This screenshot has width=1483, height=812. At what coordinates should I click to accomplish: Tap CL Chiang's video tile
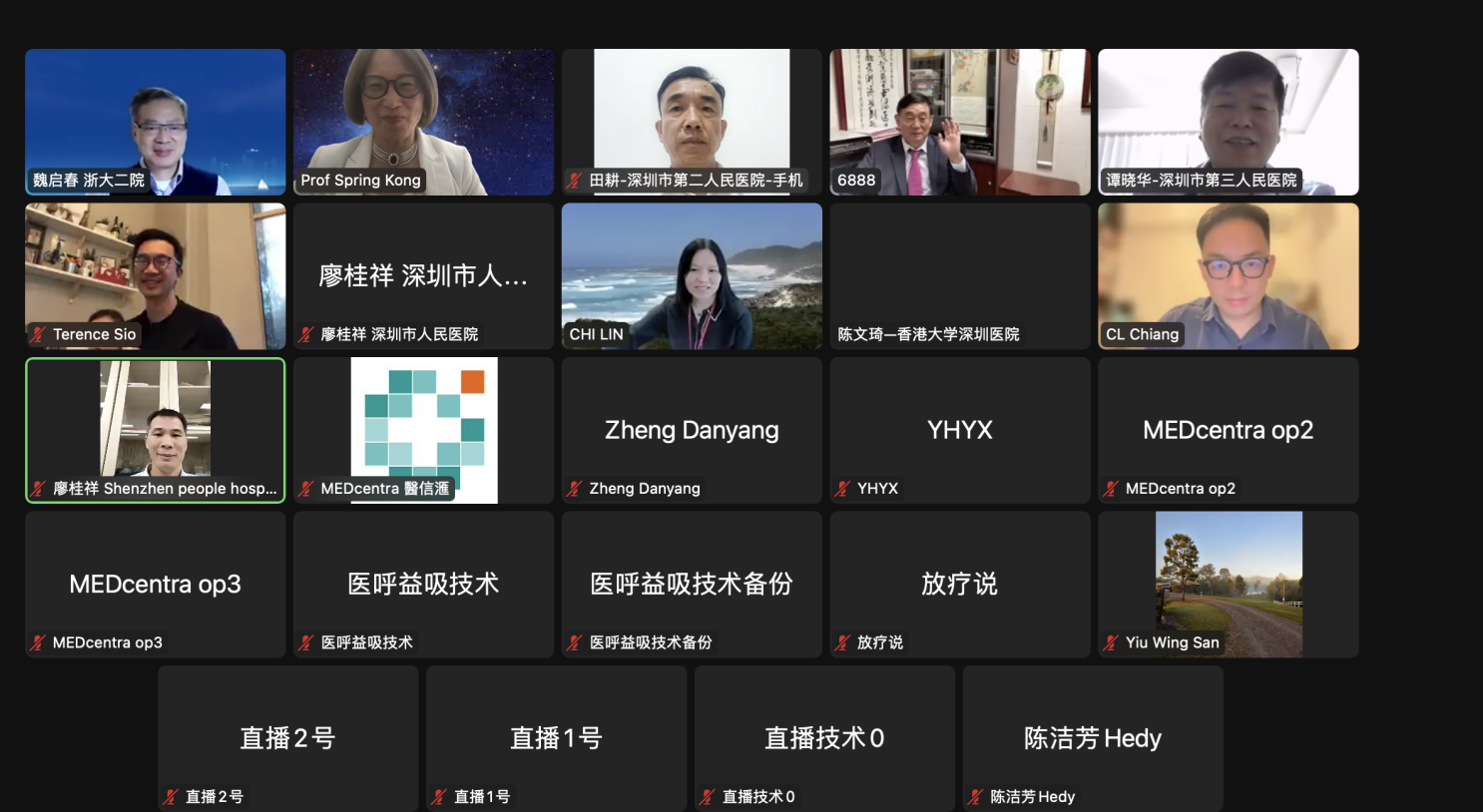click(x=1228, y=276)
